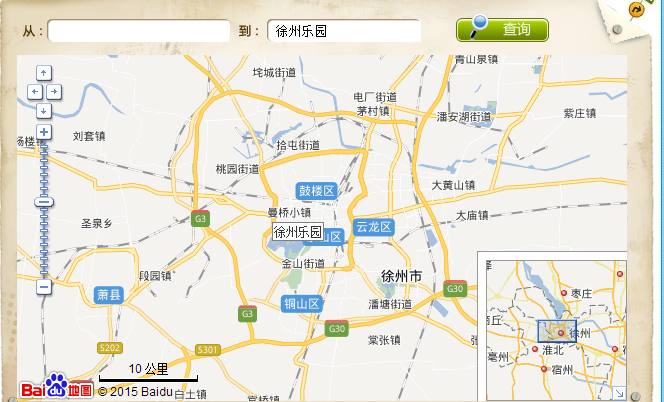664x402 pixels.
Task: Pan the map up with the arrow
Action: point(44,72)
